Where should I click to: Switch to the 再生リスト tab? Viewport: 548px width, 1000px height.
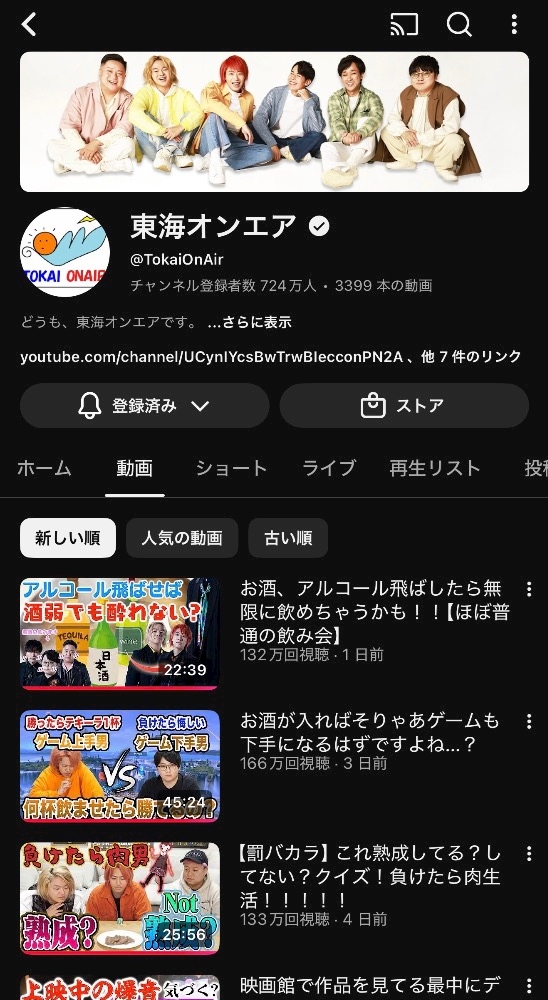(434, 468)
